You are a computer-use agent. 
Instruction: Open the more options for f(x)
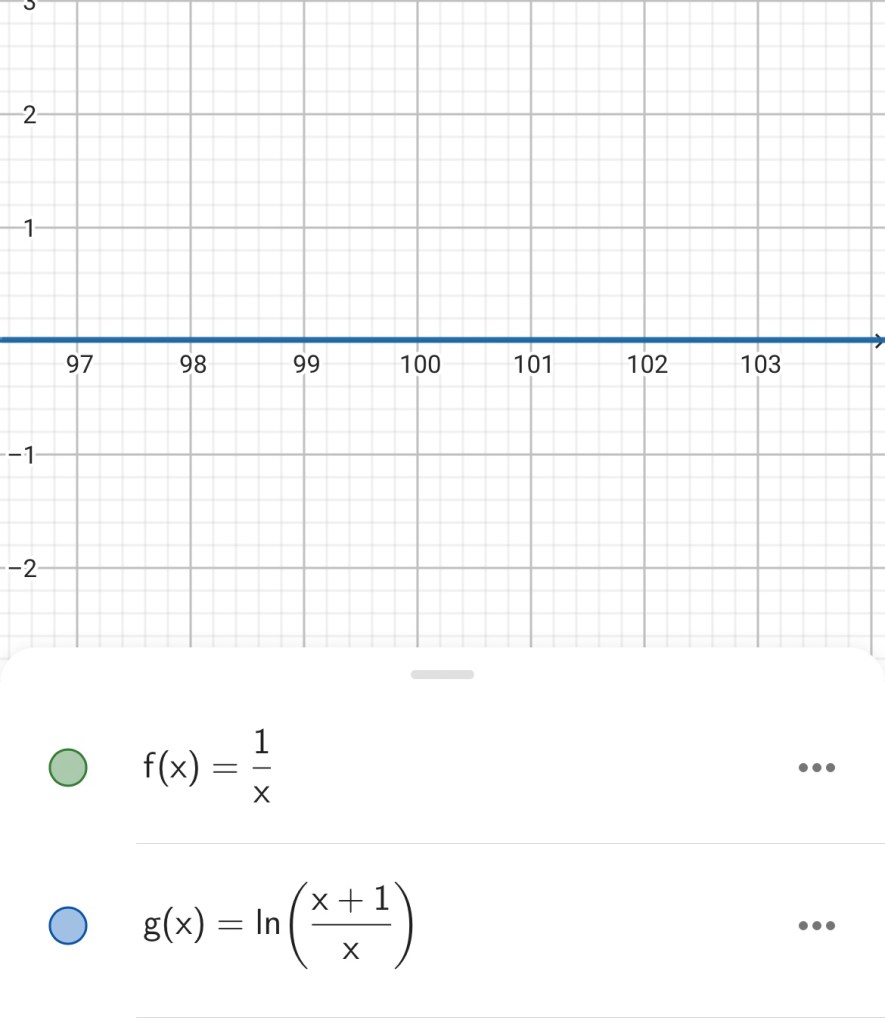[817, 768]
